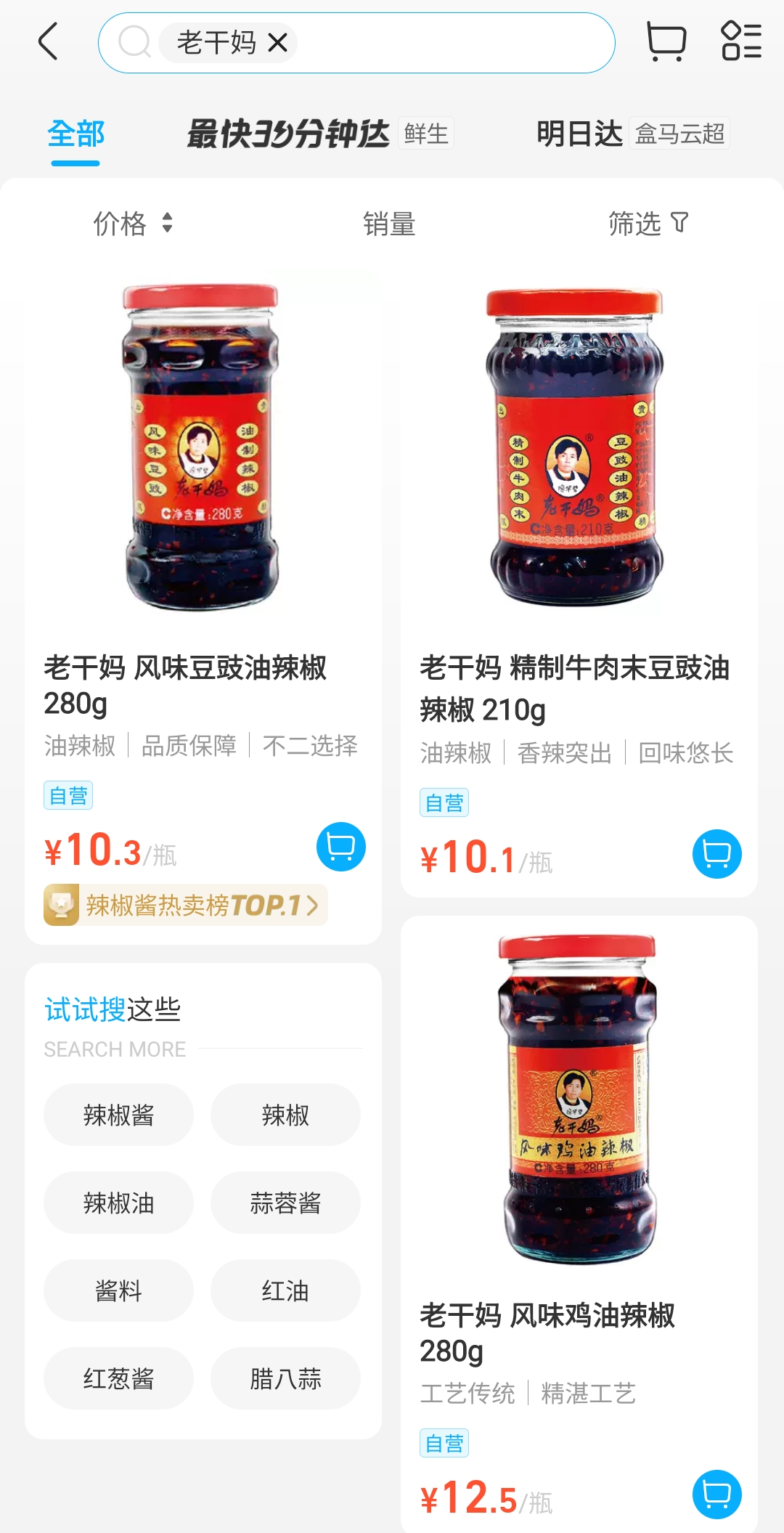Tap the 腊八蒜 suggestion chip
This screenshot has width=784, height=1533.
(x=285, y=1378)
